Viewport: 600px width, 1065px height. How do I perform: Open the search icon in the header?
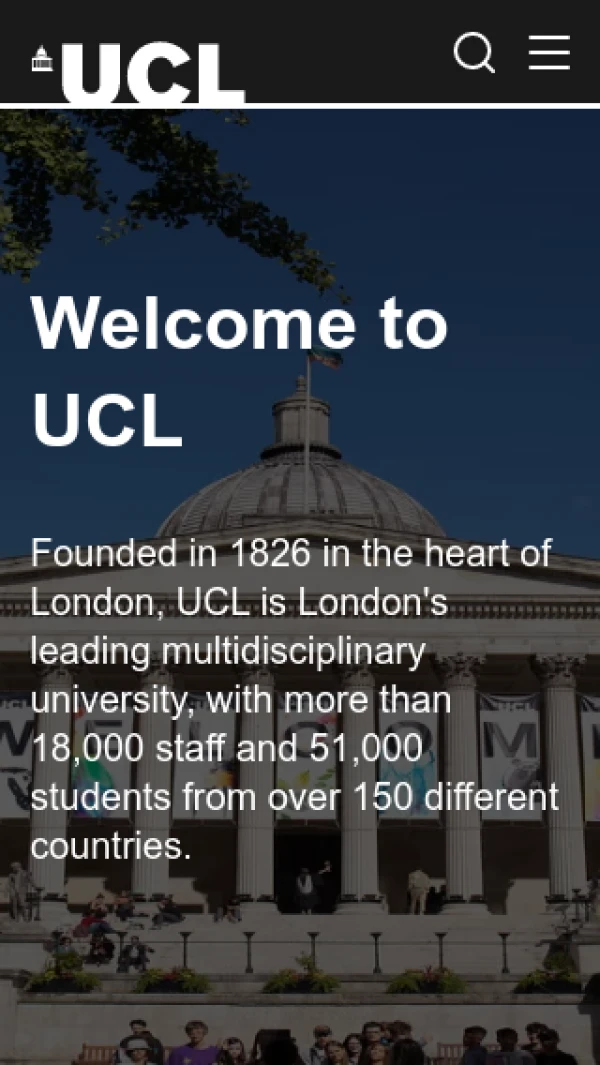tap(474, 53)
